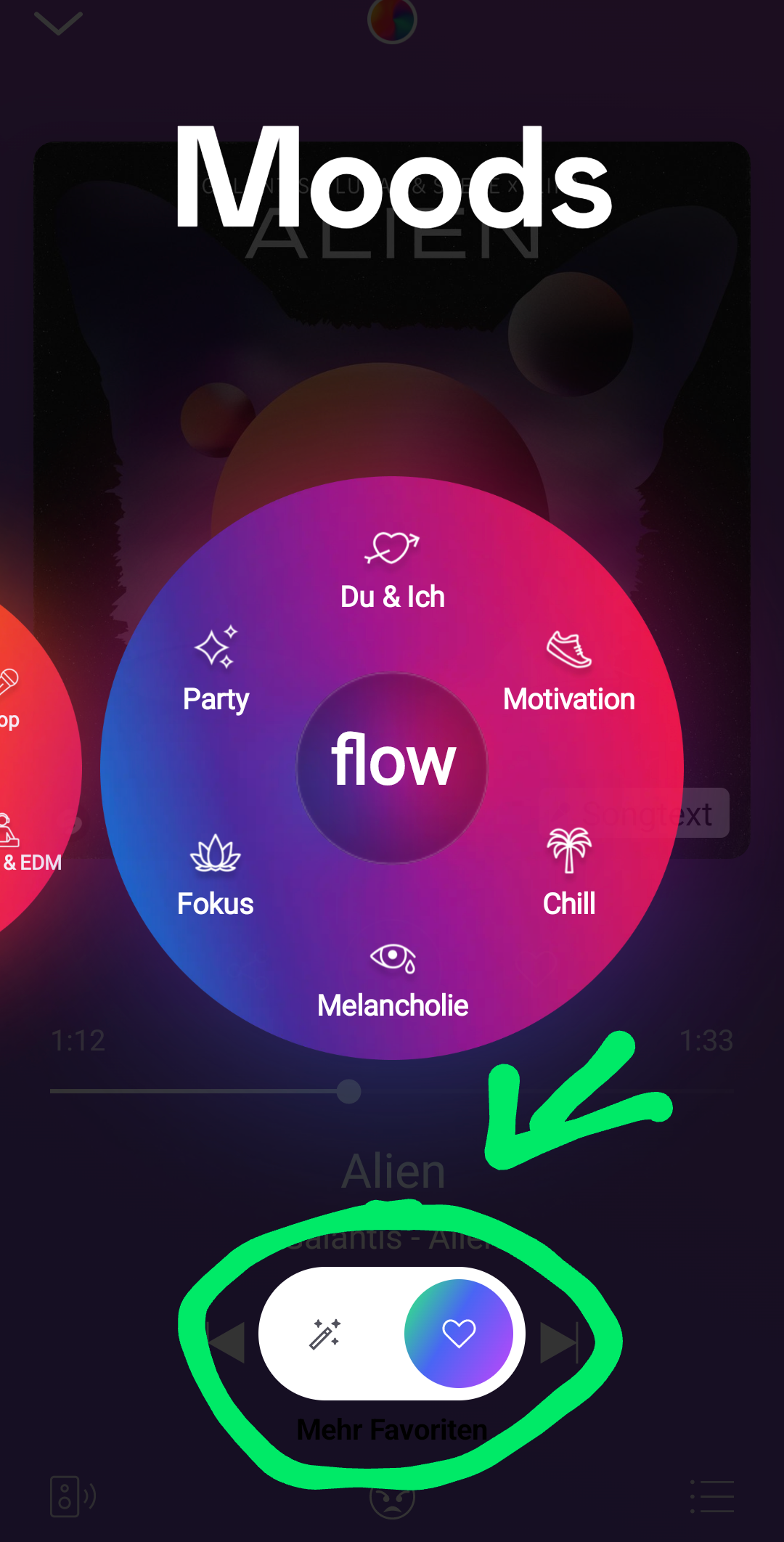Choose the Melancholie mood

pos(393,982)
